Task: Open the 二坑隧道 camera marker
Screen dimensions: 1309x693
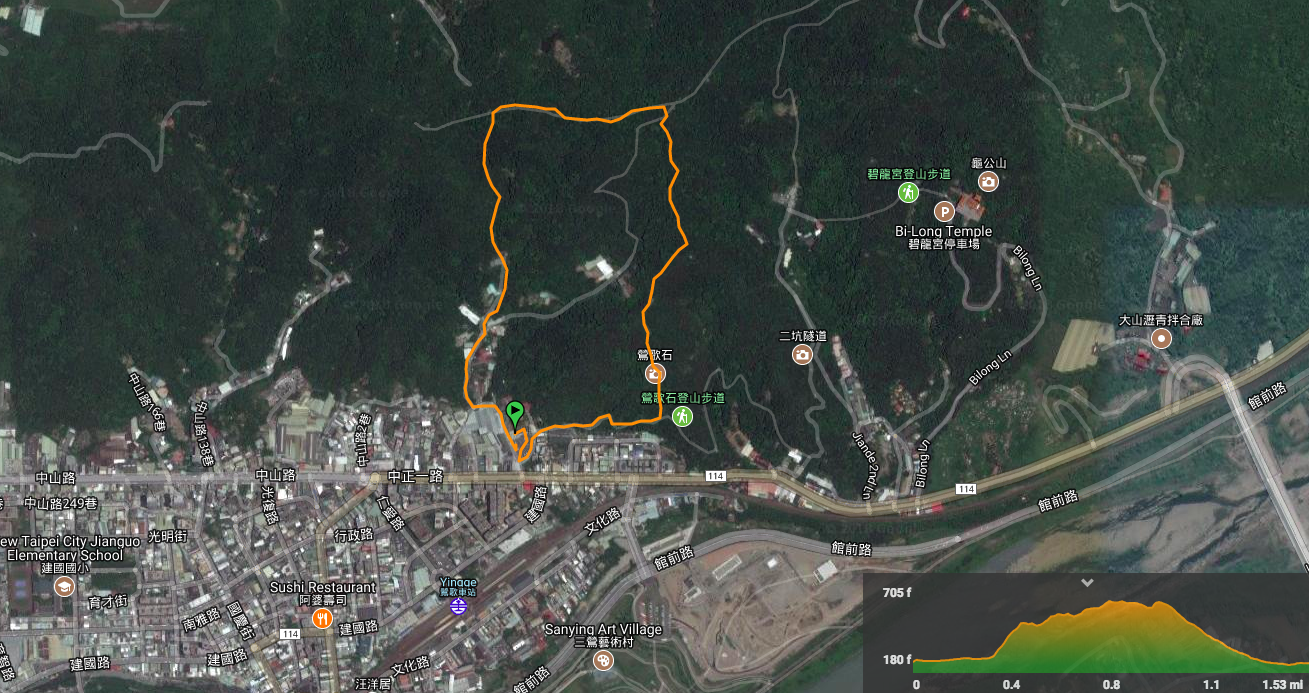Action: coord(802,354)
